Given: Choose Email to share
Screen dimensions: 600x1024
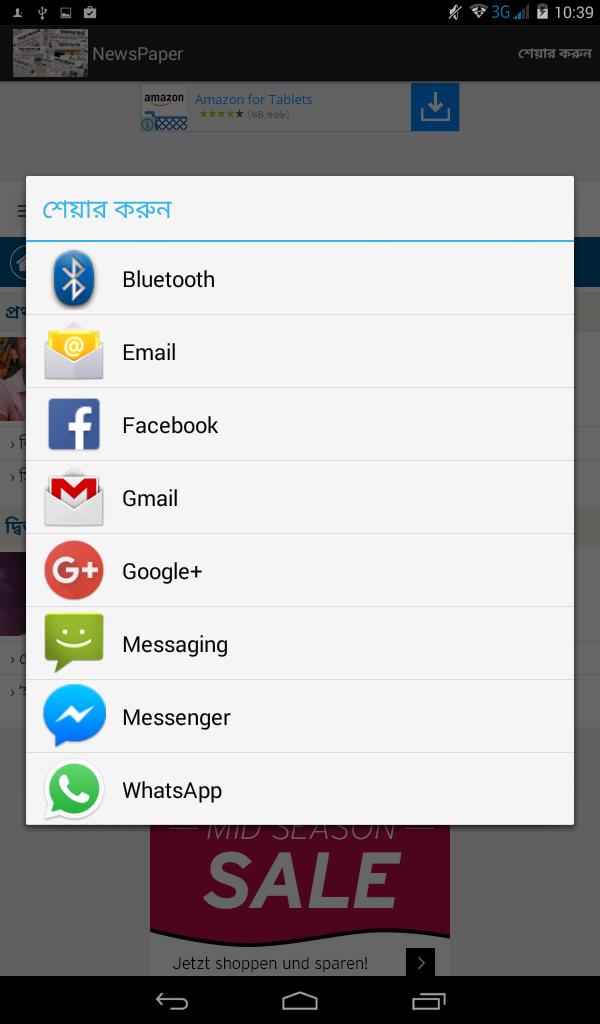Looking at the screenshot, I should point(299,352).
